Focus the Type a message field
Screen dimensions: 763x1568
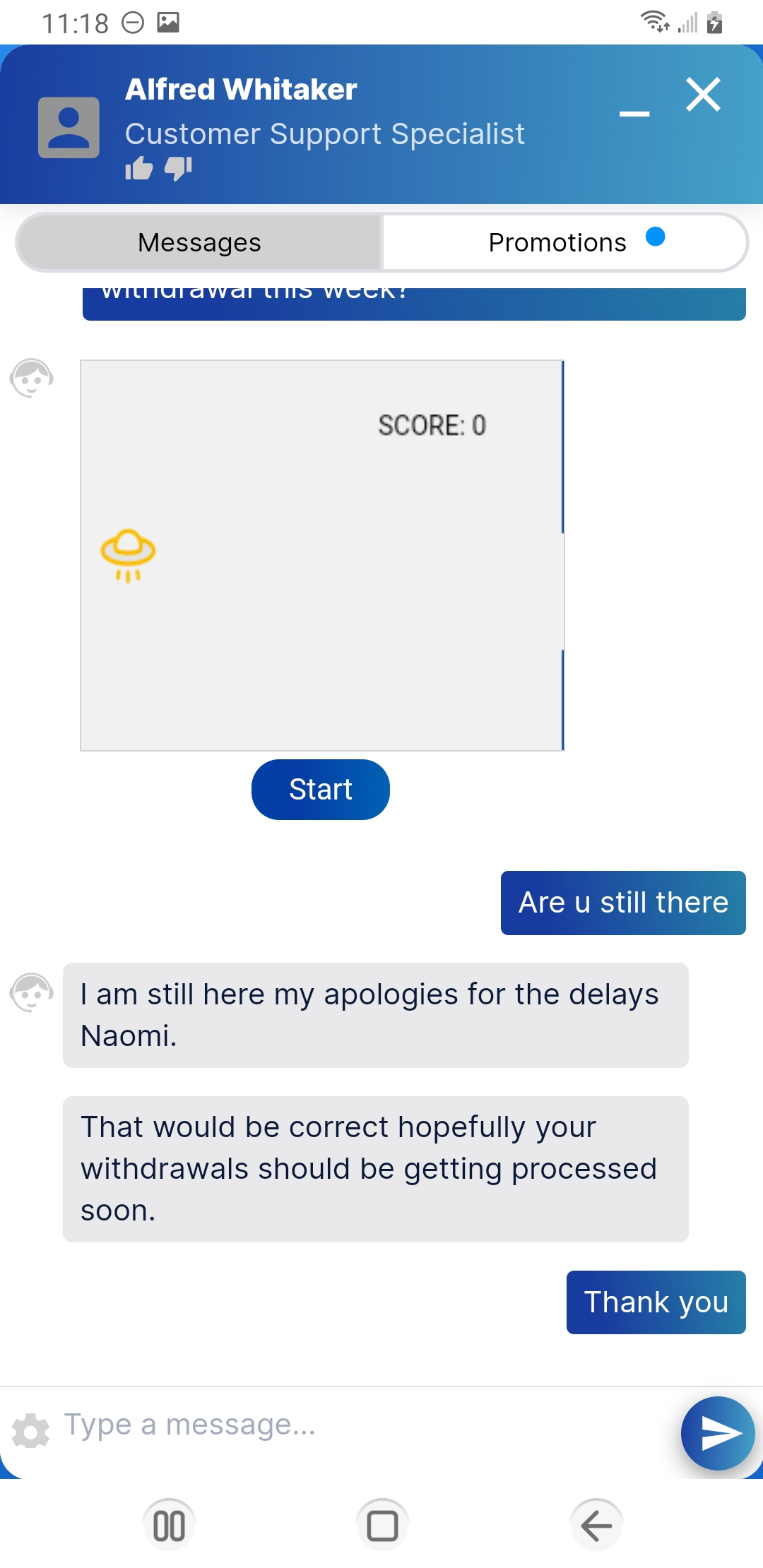(x=353, y=1425)
